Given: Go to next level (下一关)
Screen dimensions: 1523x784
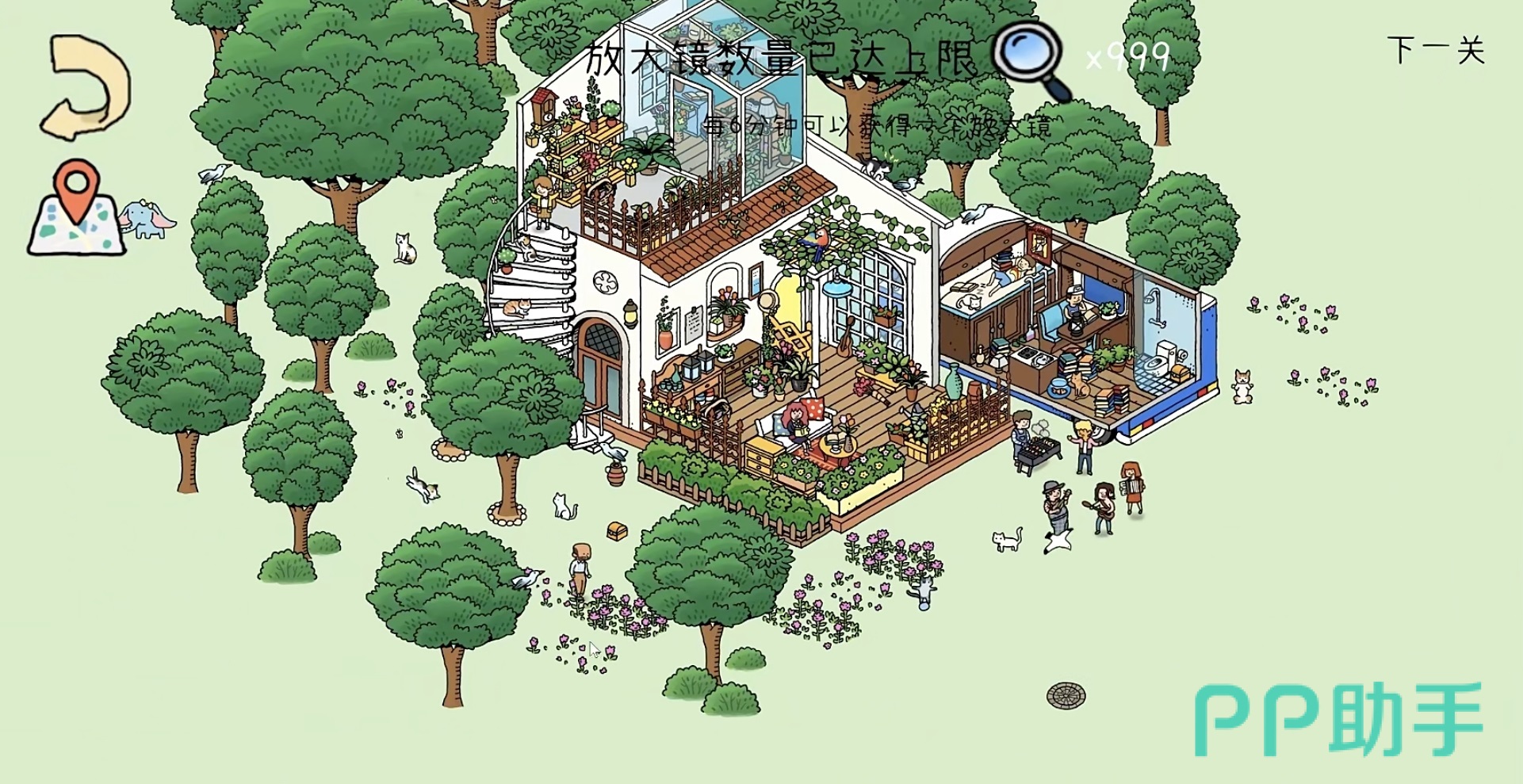Looking at the screenshot, I should pos(1436,50).
